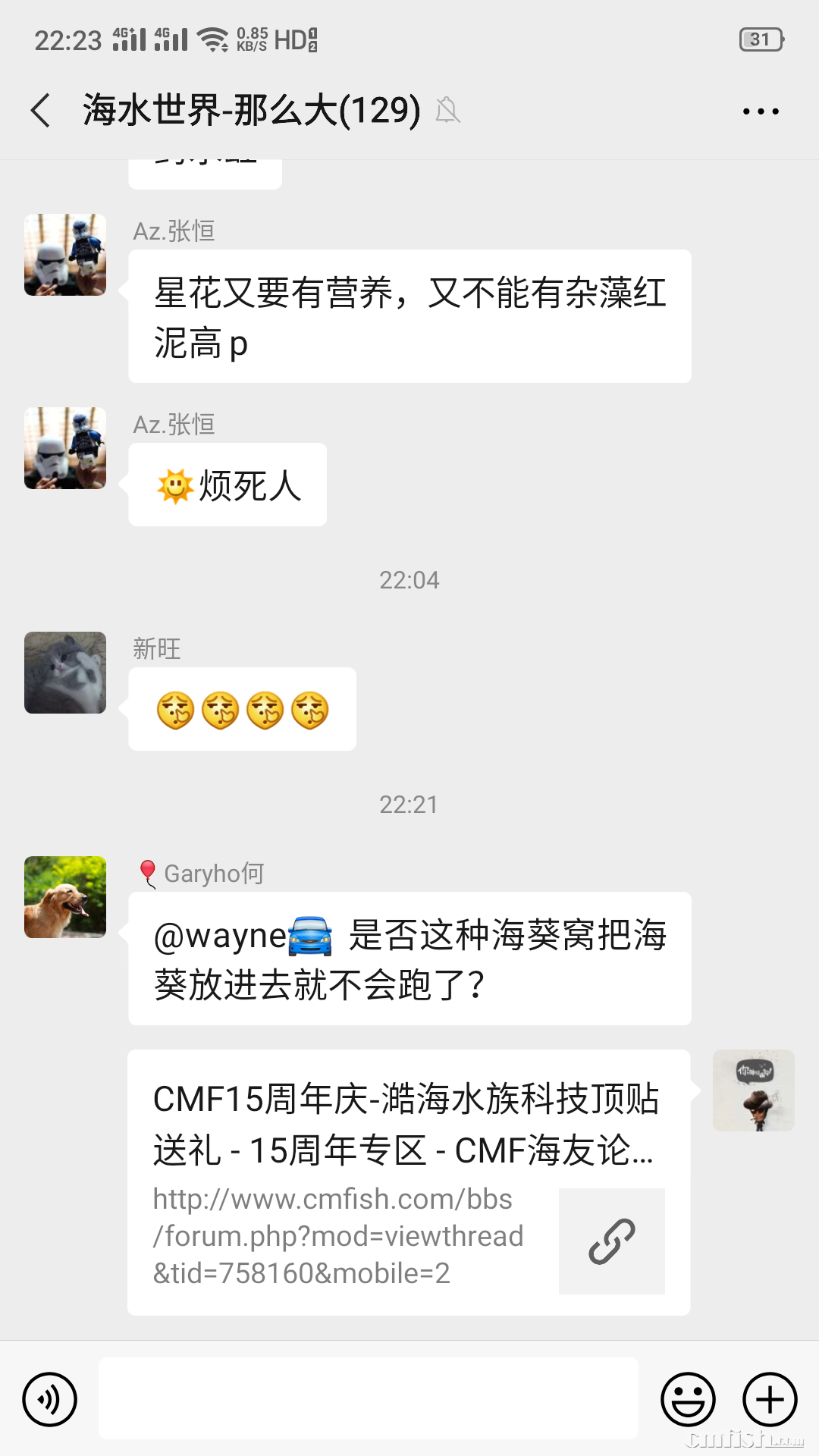Viewport: 819px width, 1456px height.
Task: Tap the message text field
Action: point(368,1398)
